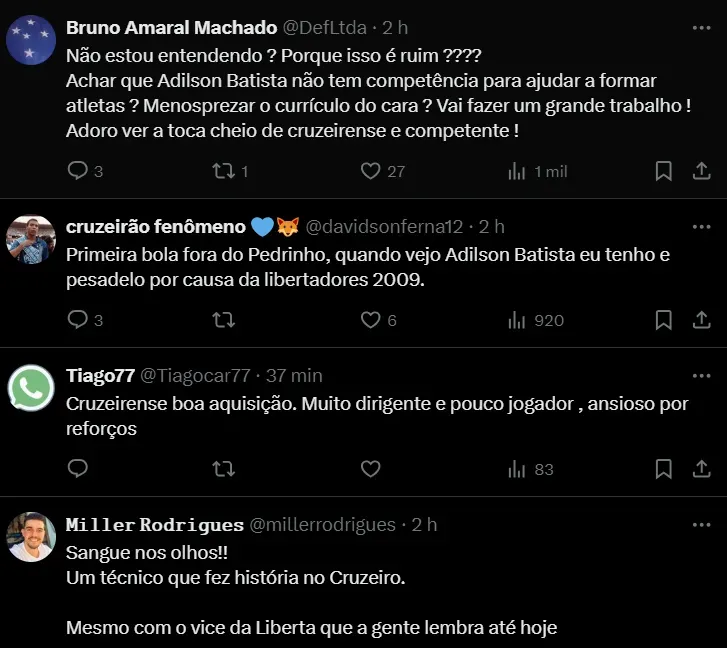This screenshot has width=727, height=648.
Task: Open overflow menu on Tiago77's tweet
Action: [x=702, y=375]
